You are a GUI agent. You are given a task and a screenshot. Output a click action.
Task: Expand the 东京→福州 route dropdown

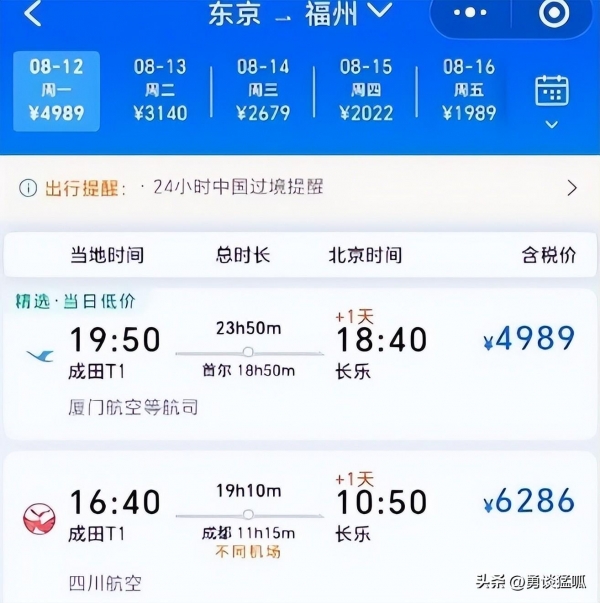[x=378, y=12]
